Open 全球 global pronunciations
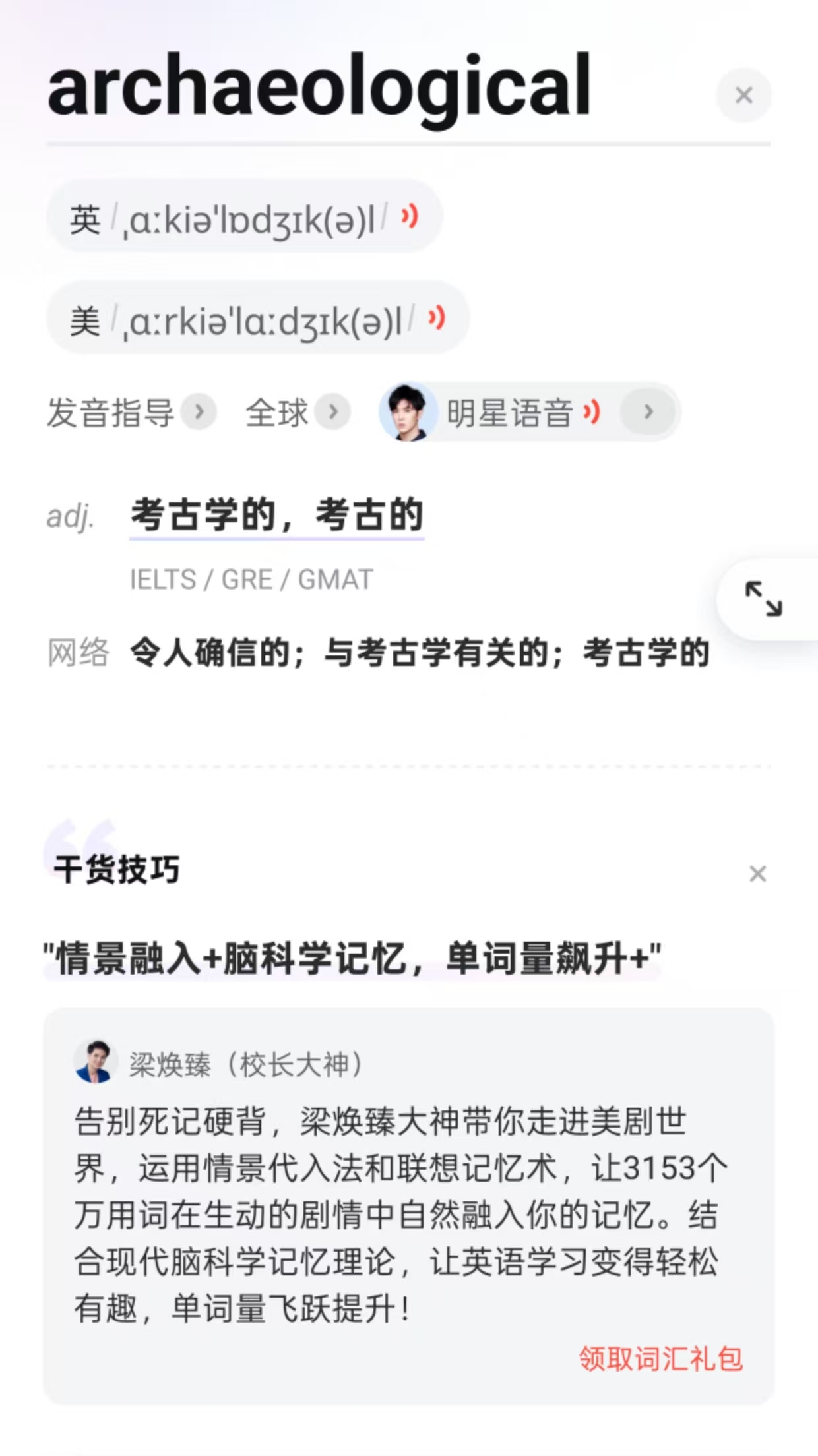This screenshot has width=818, height=1456. click(x=297, y=413)
